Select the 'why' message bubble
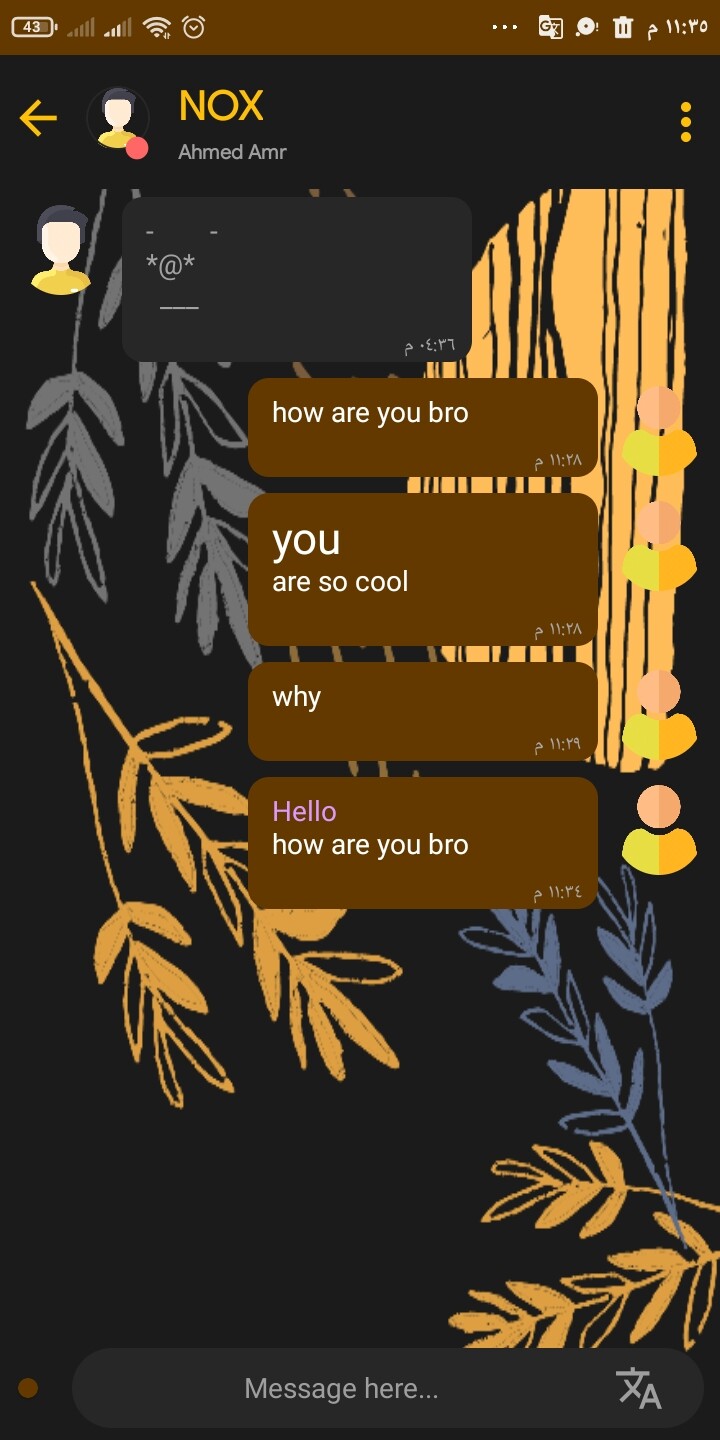The image size is (720, 1440). coord(422,710)
